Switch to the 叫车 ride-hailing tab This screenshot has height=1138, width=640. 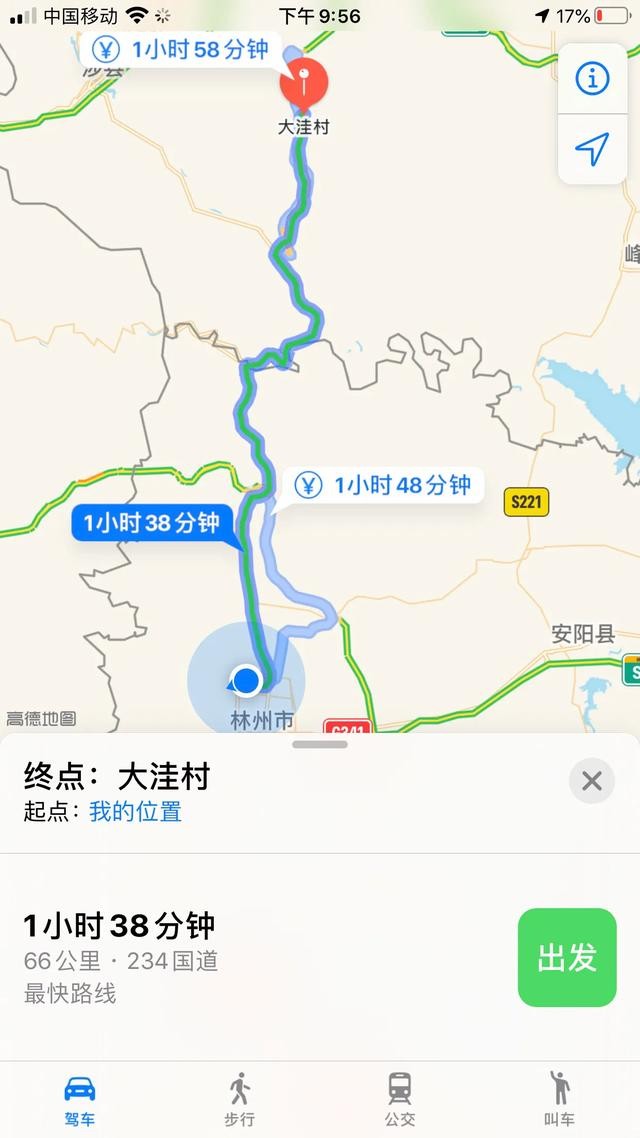point(560,1098)
